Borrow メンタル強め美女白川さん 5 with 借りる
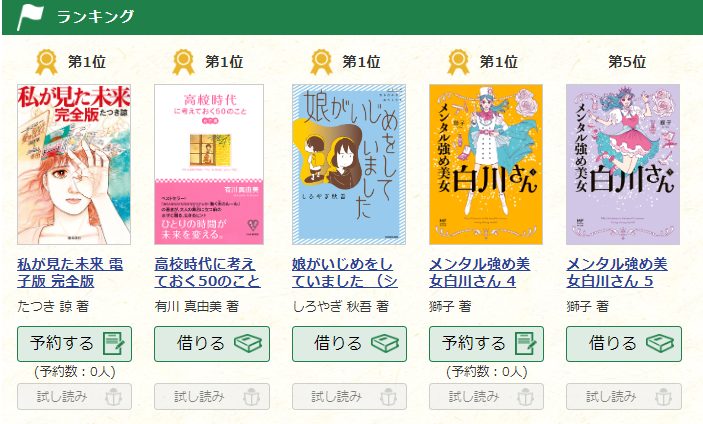 (x=623, y=343)
